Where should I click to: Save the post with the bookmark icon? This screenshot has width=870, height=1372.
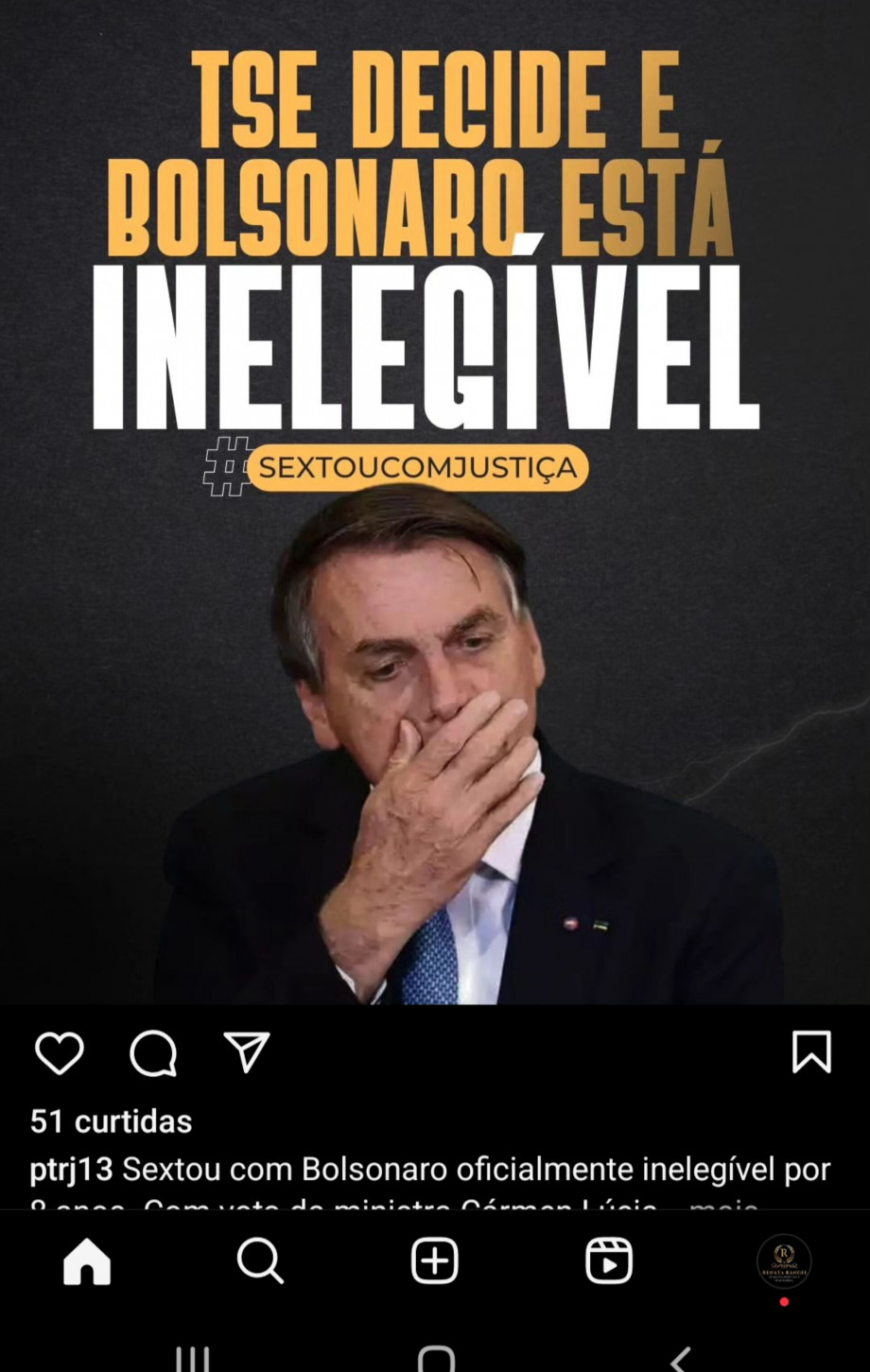[x=810, y=1052]
